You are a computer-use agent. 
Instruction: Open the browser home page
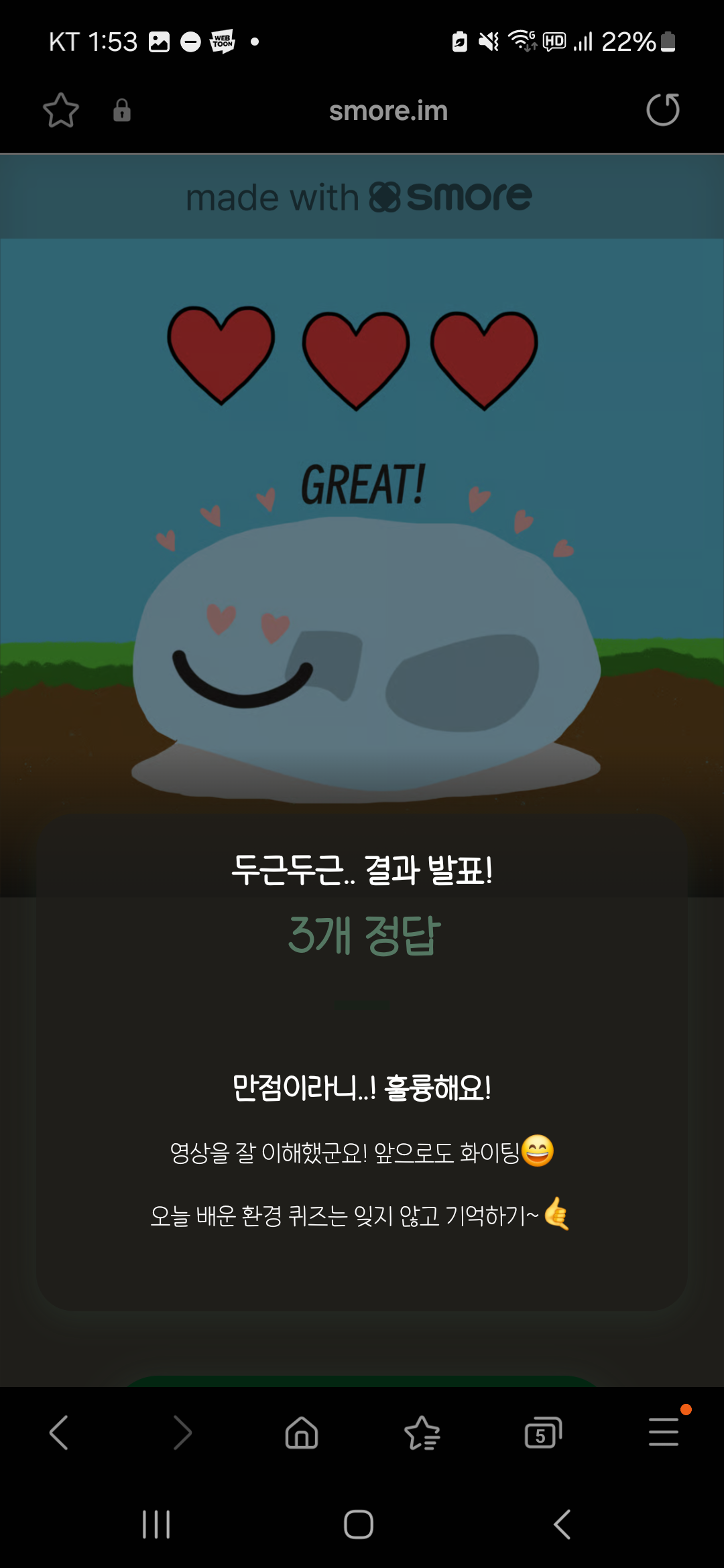click(x=302, y=1433)
